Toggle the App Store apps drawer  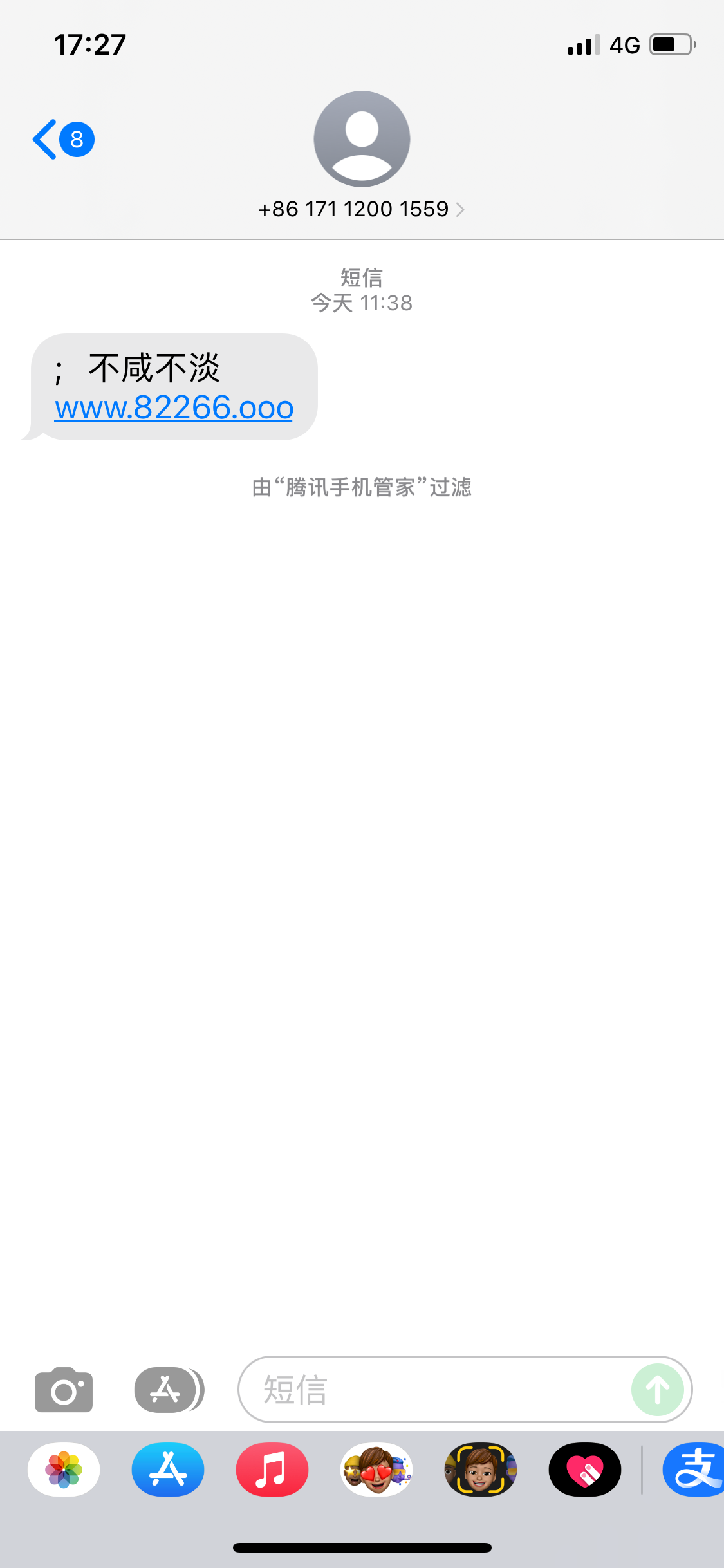(x=169, y=1390)
